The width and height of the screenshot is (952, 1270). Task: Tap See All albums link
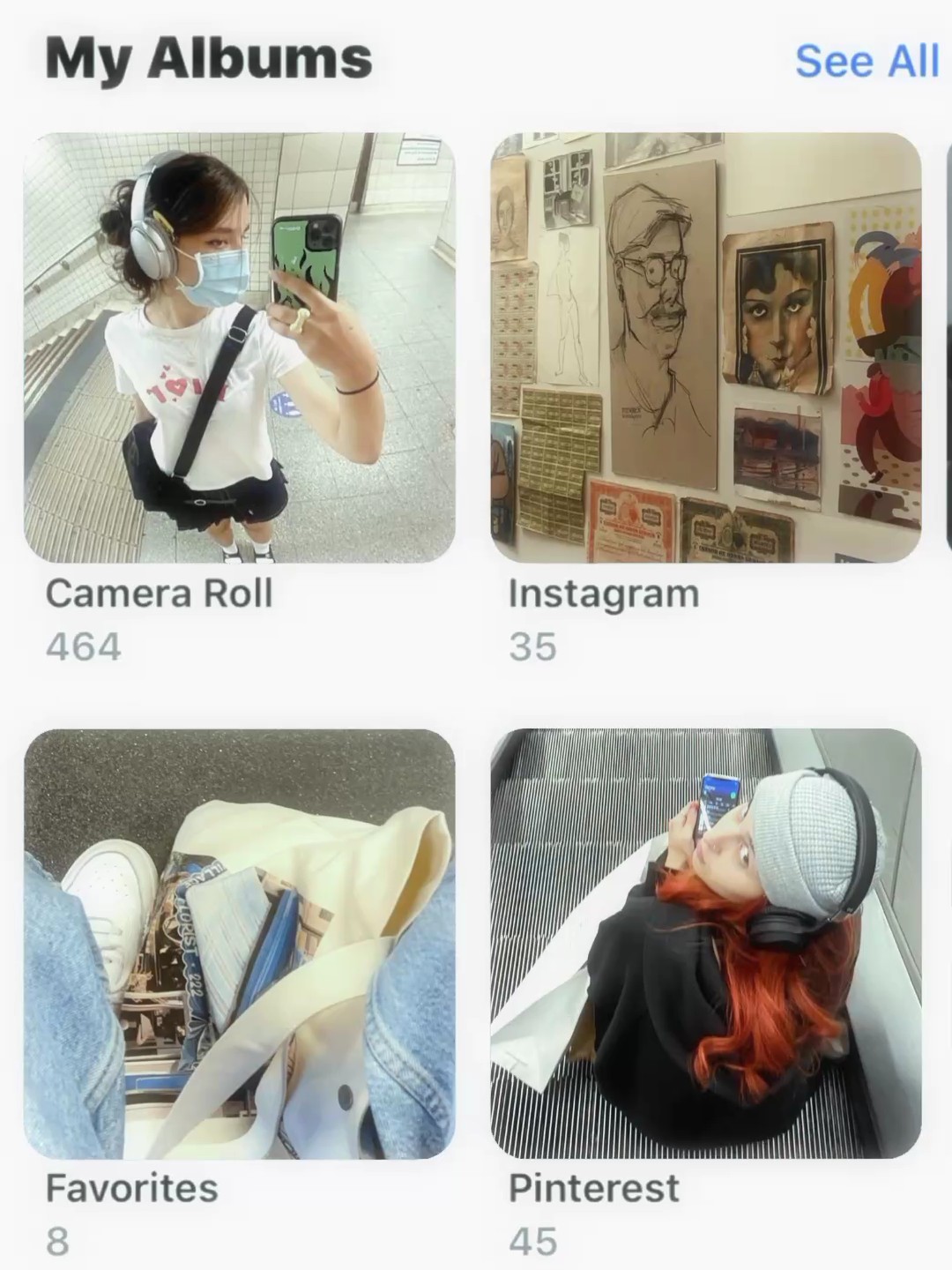(x=866, y=61)
